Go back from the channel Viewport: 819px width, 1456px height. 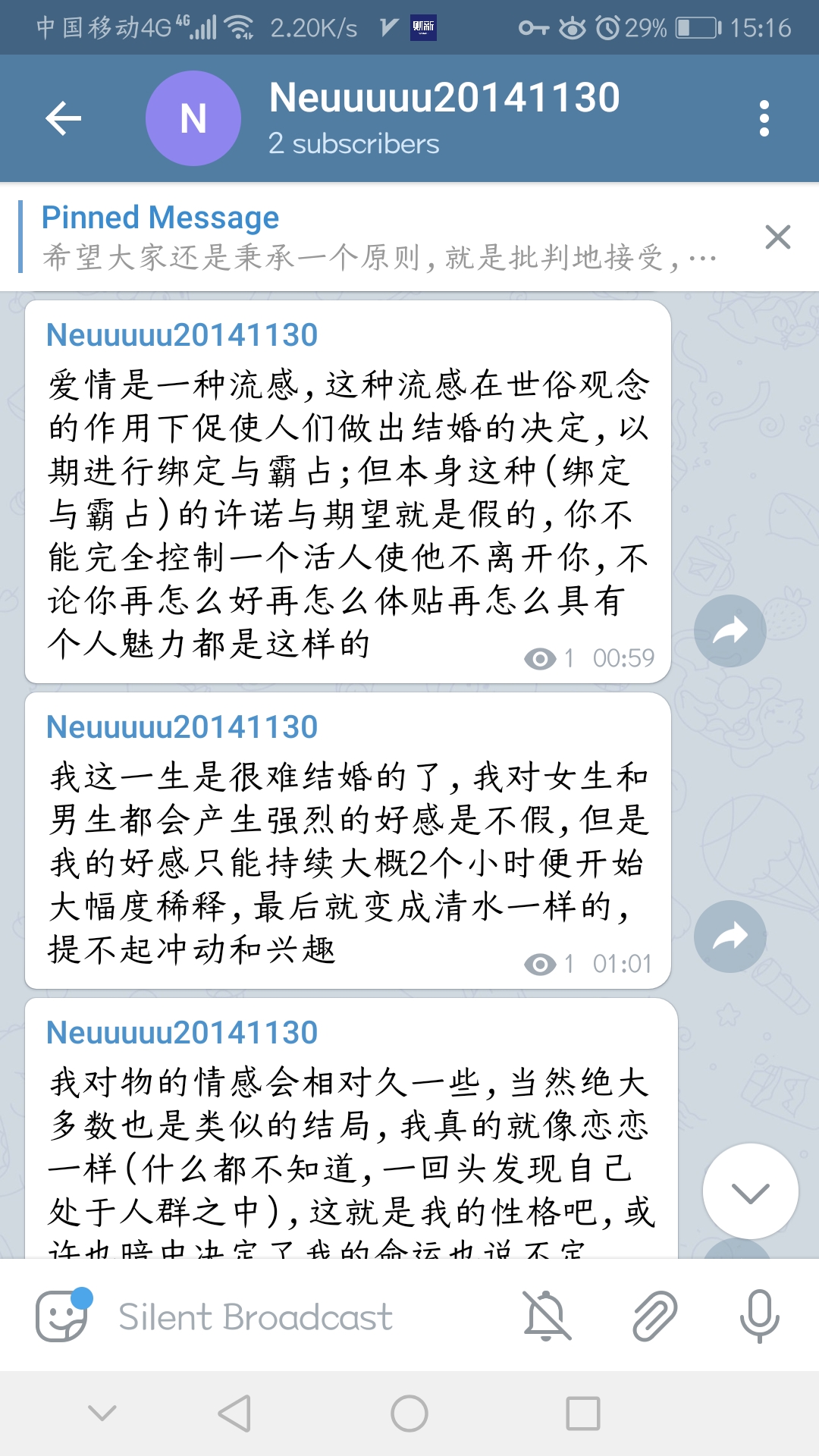tap(64, 118)
